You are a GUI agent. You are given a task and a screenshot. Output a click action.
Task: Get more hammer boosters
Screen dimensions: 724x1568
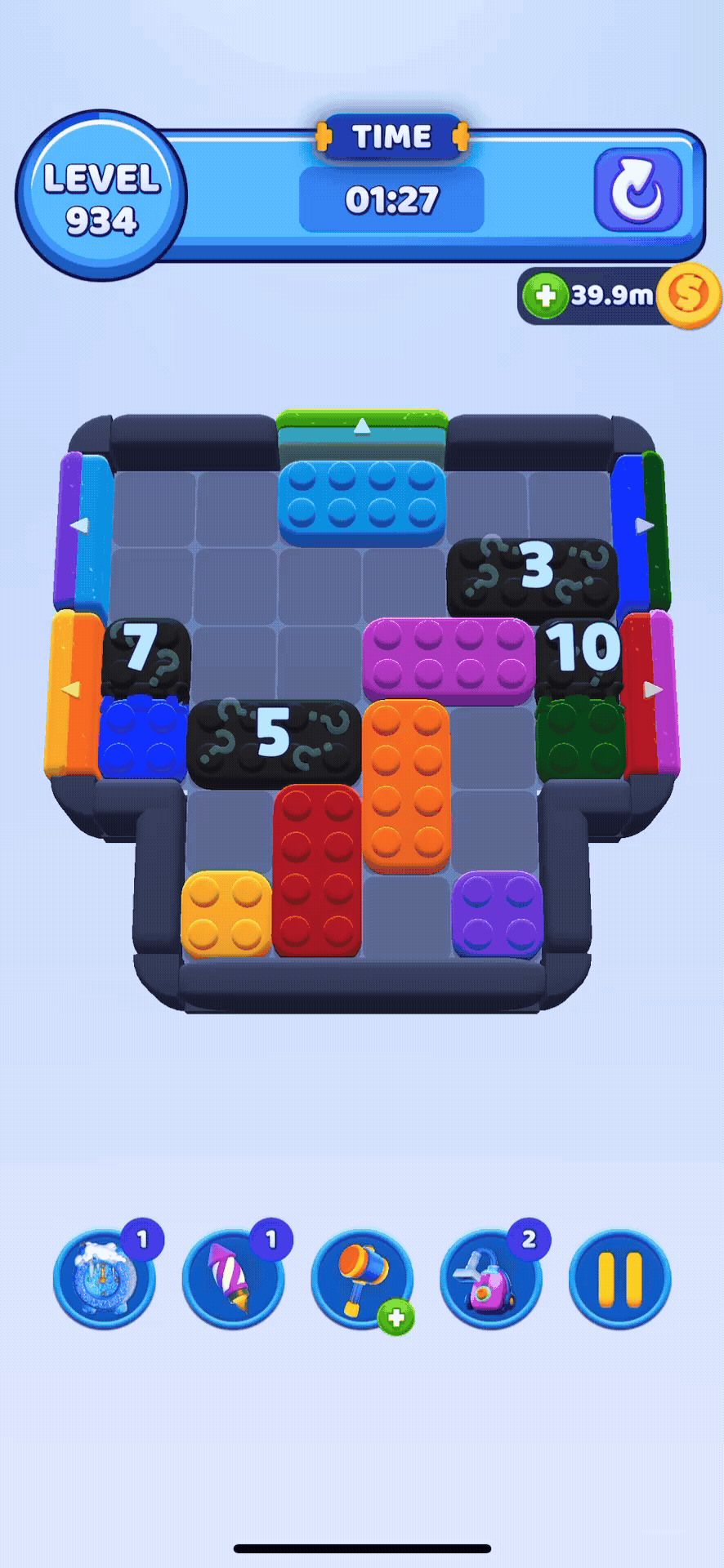[x=362, y=1277]
